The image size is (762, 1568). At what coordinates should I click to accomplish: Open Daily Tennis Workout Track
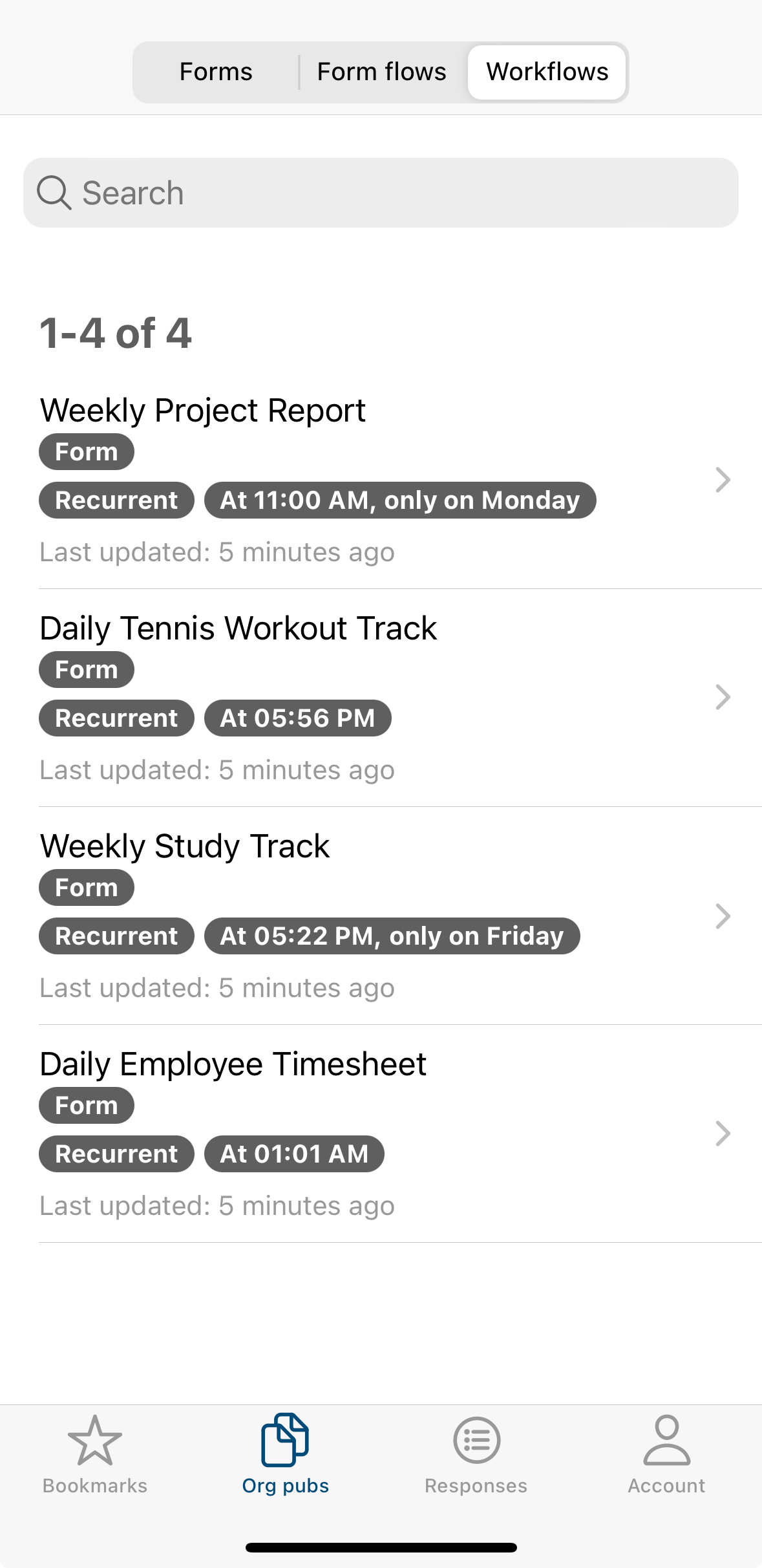click(381, 698)
